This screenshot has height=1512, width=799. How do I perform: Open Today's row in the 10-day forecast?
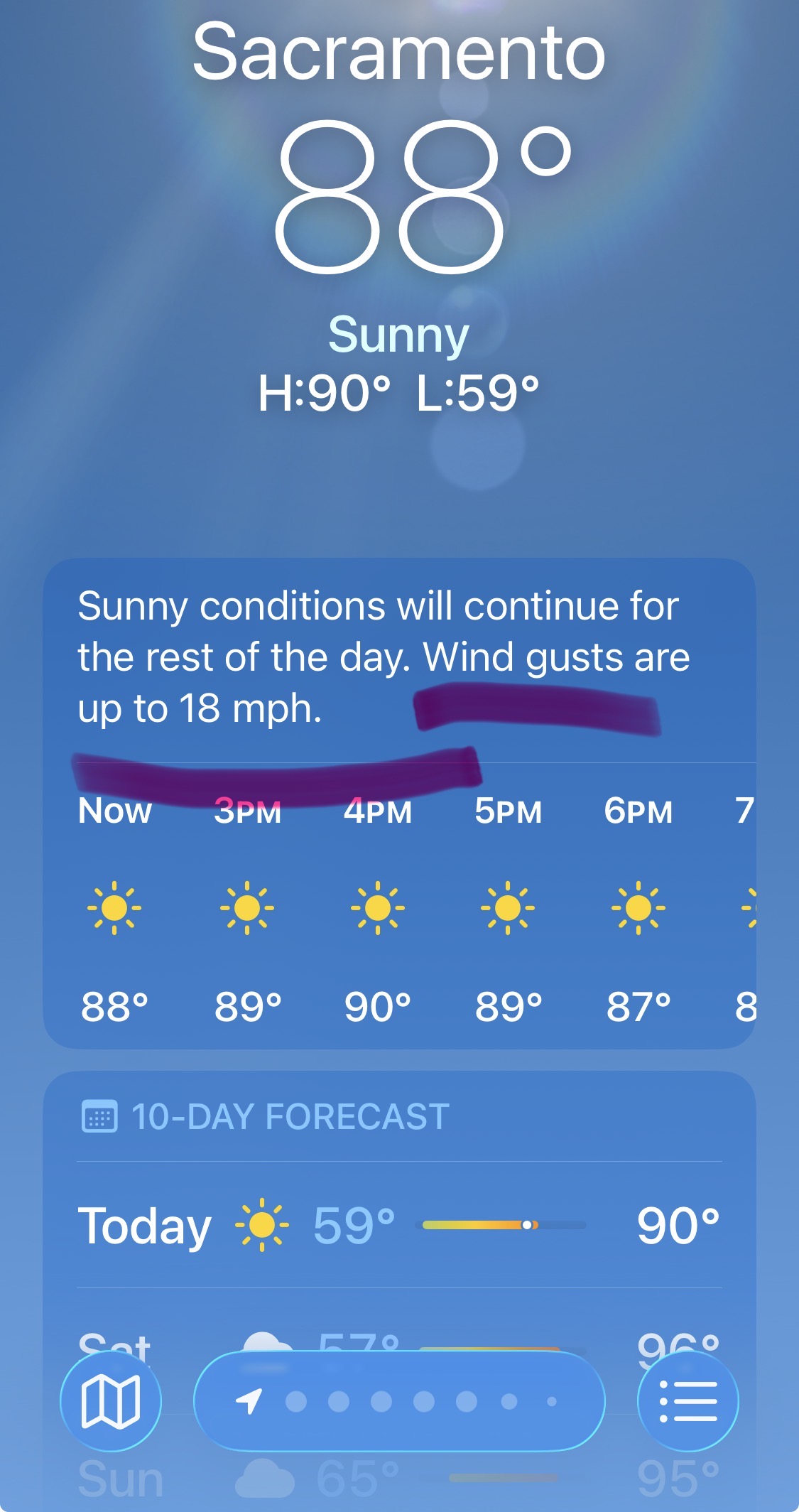(x=399, y=1225)
